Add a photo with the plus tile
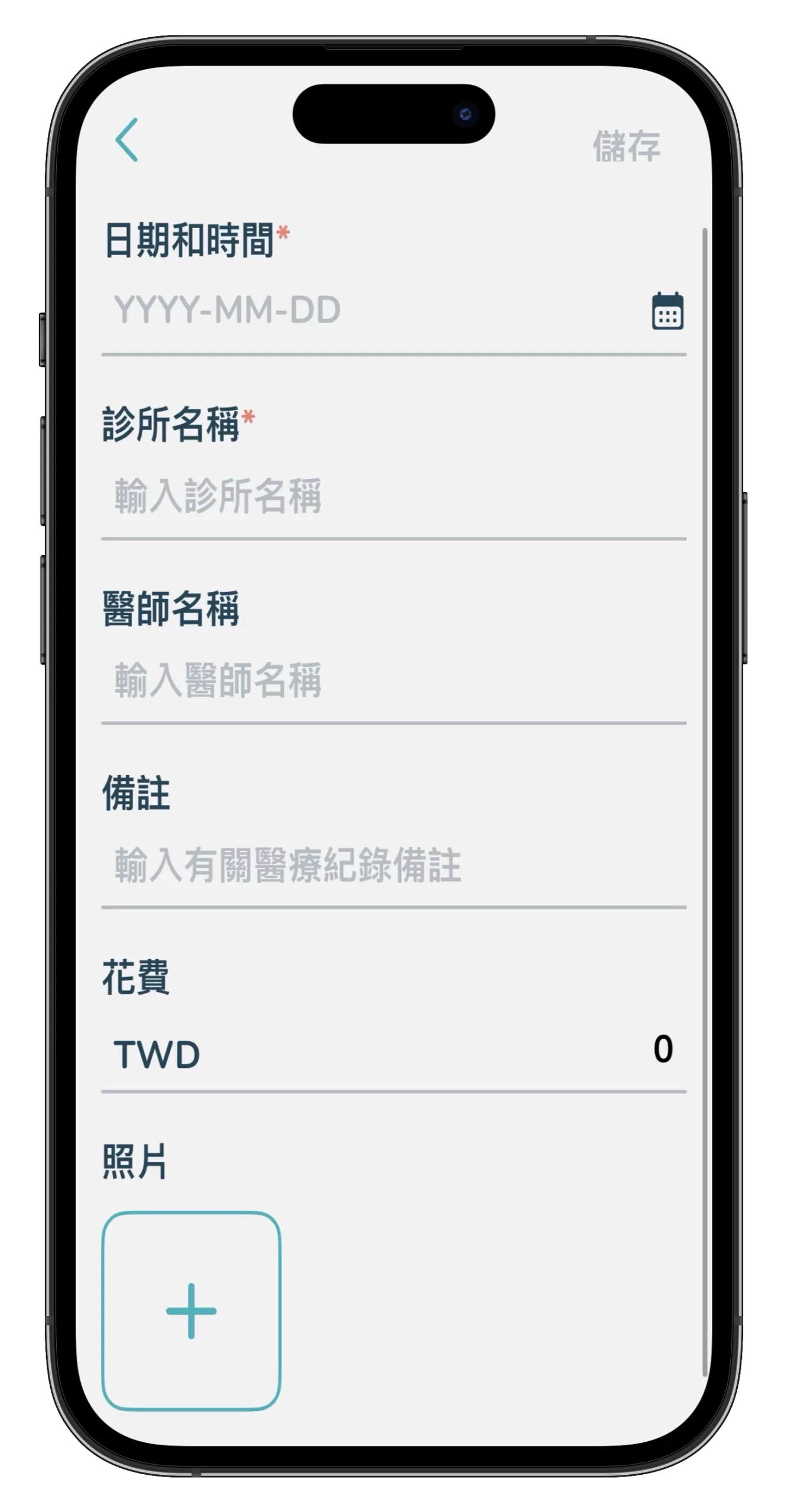This screenshot has height=1512, width=788. (x=191, y=1311)
